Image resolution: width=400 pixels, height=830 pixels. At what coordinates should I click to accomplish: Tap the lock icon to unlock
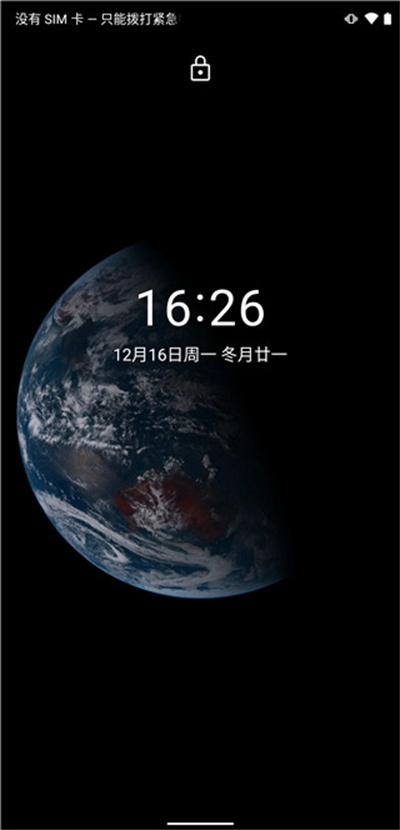pos(200,69)
